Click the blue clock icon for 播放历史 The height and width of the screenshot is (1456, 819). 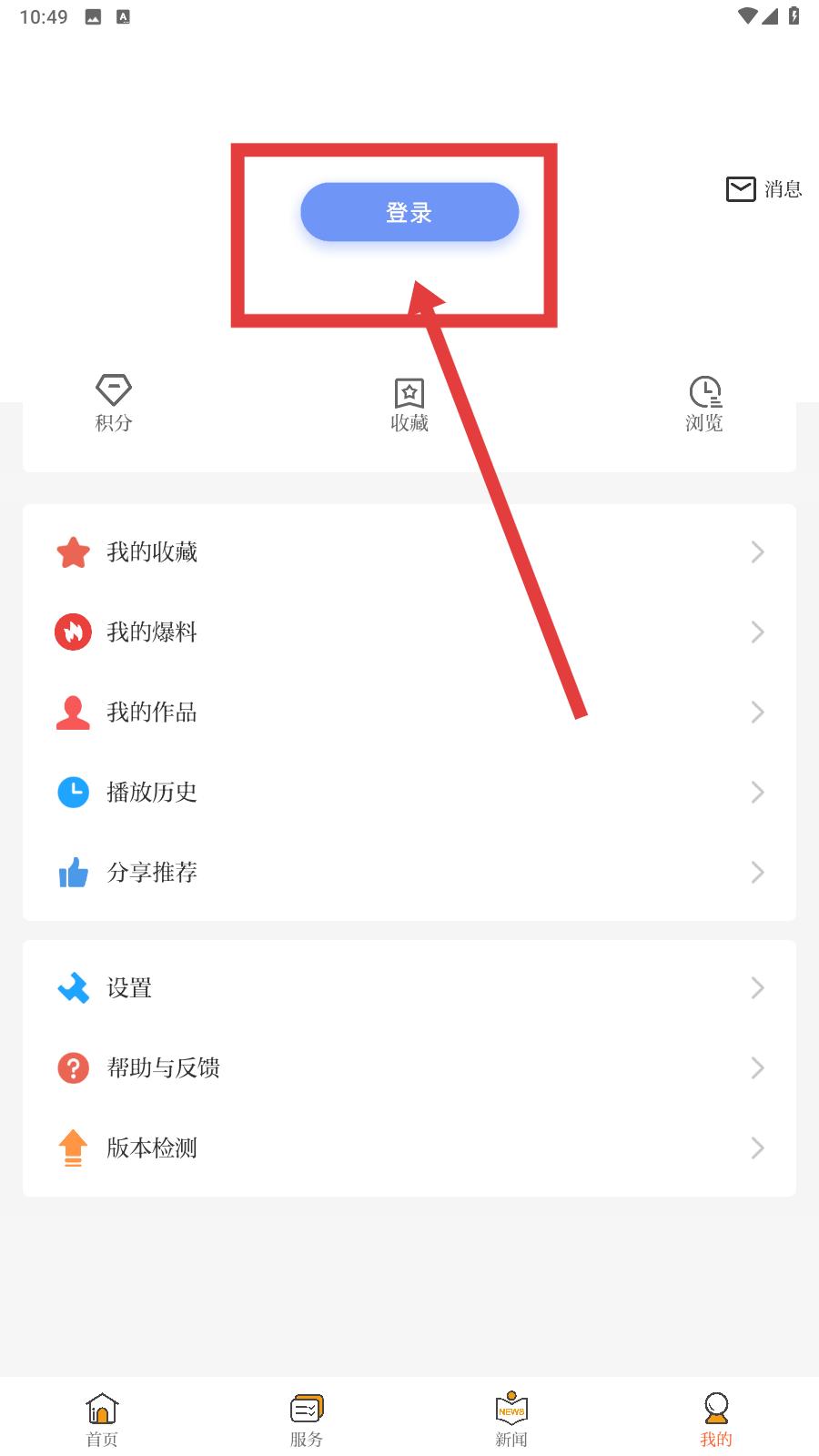tap(73, 792)
